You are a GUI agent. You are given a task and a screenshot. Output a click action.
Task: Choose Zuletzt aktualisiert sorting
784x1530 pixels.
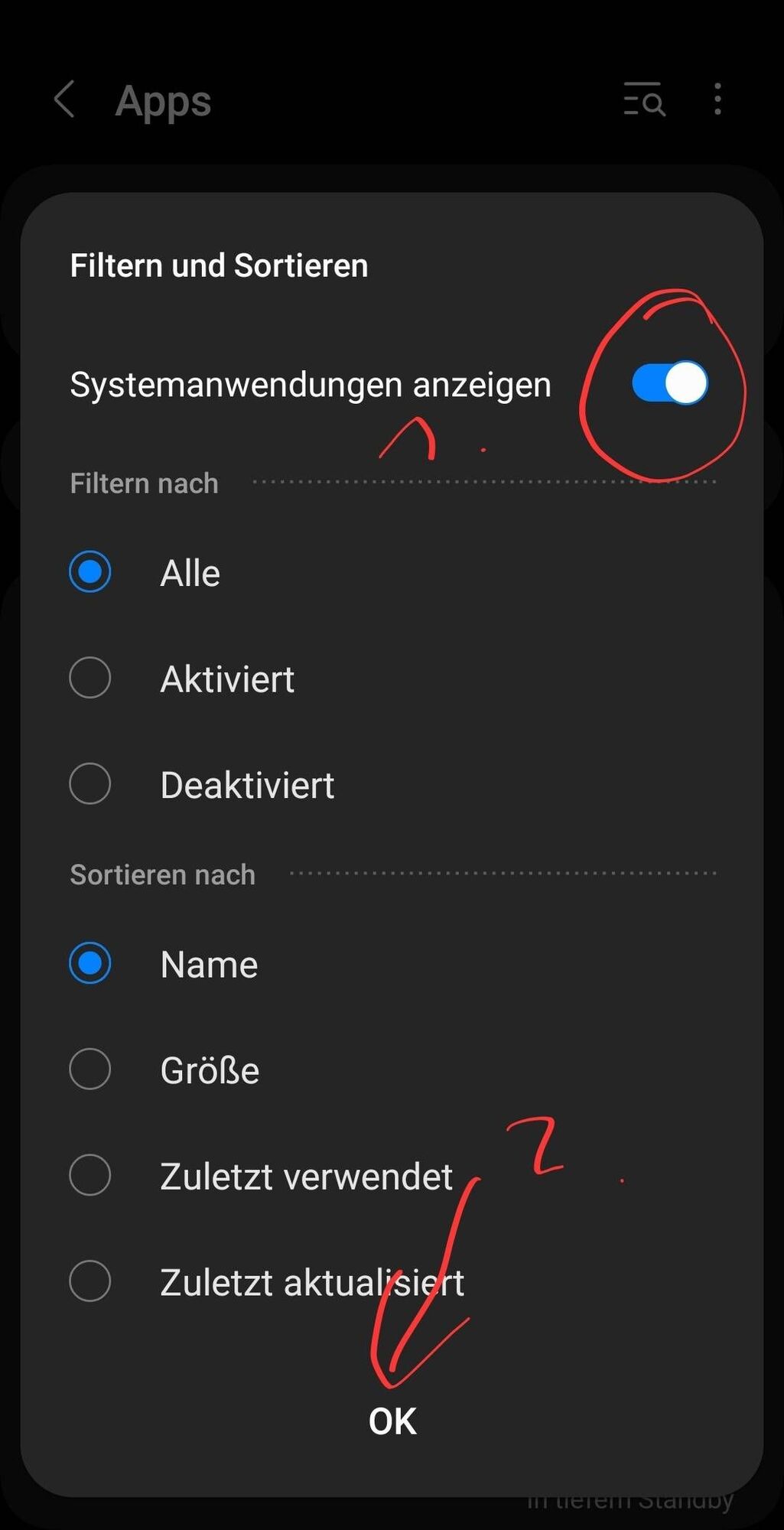click(90, 1281)
